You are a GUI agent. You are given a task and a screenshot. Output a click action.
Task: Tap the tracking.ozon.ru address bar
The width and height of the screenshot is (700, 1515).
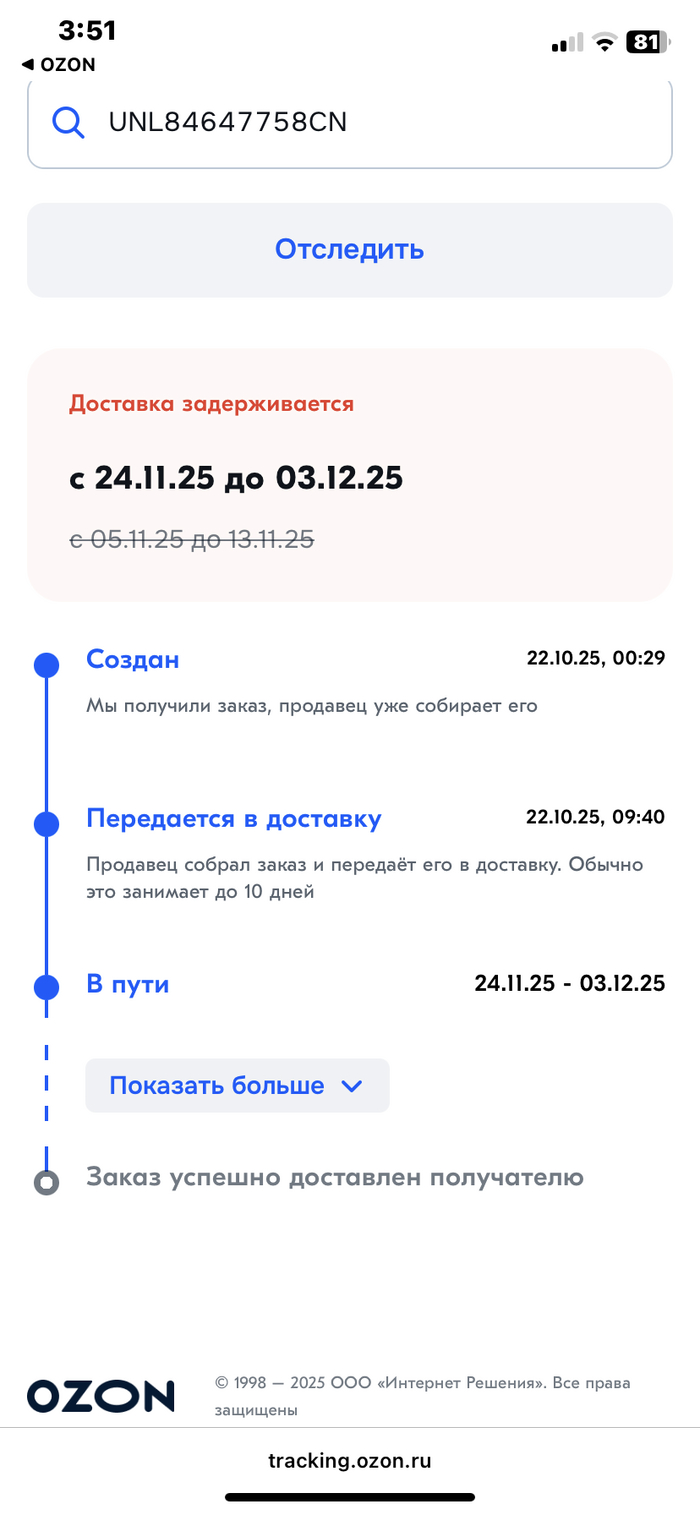click(350, 1460)
